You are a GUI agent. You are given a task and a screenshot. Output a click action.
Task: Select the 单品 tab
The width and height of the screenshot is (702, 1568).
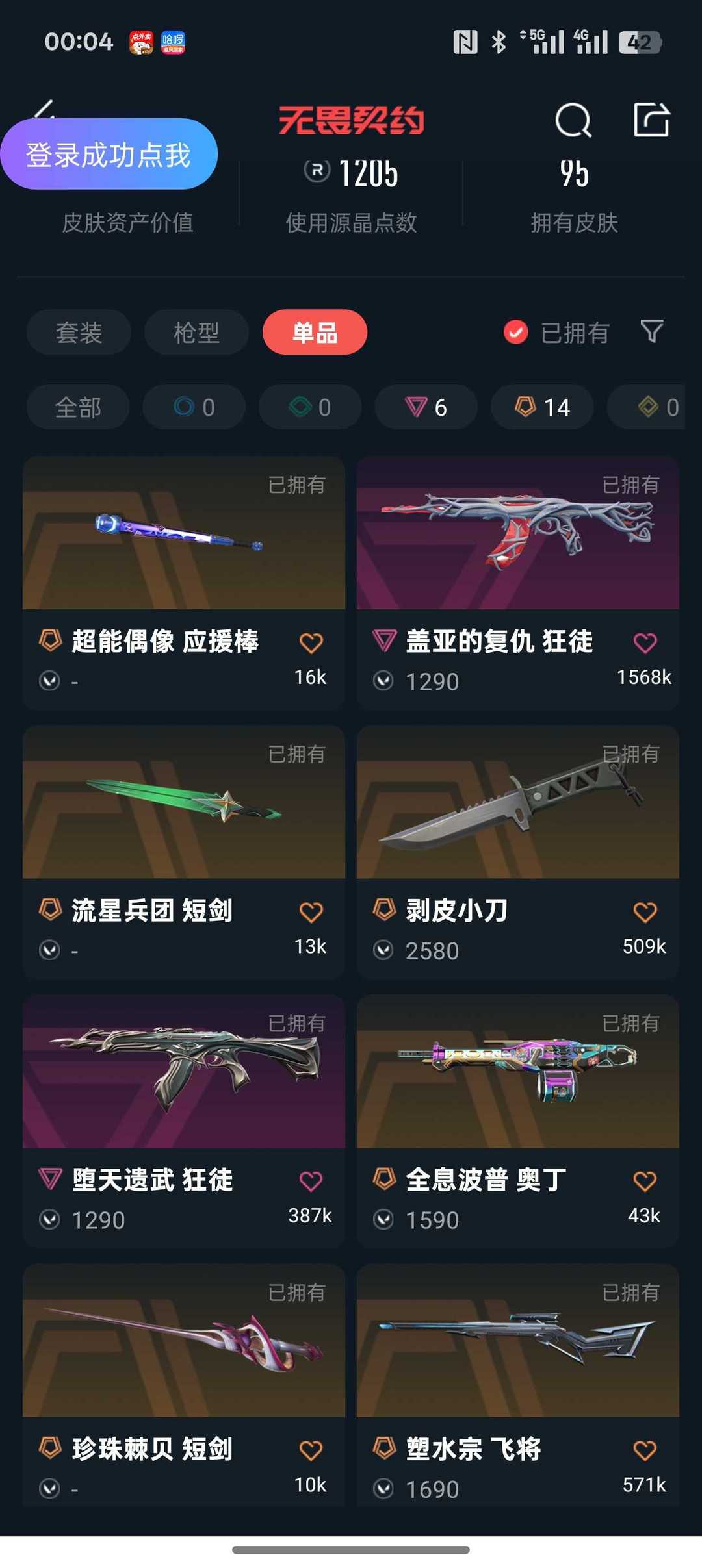coord(315,333)
